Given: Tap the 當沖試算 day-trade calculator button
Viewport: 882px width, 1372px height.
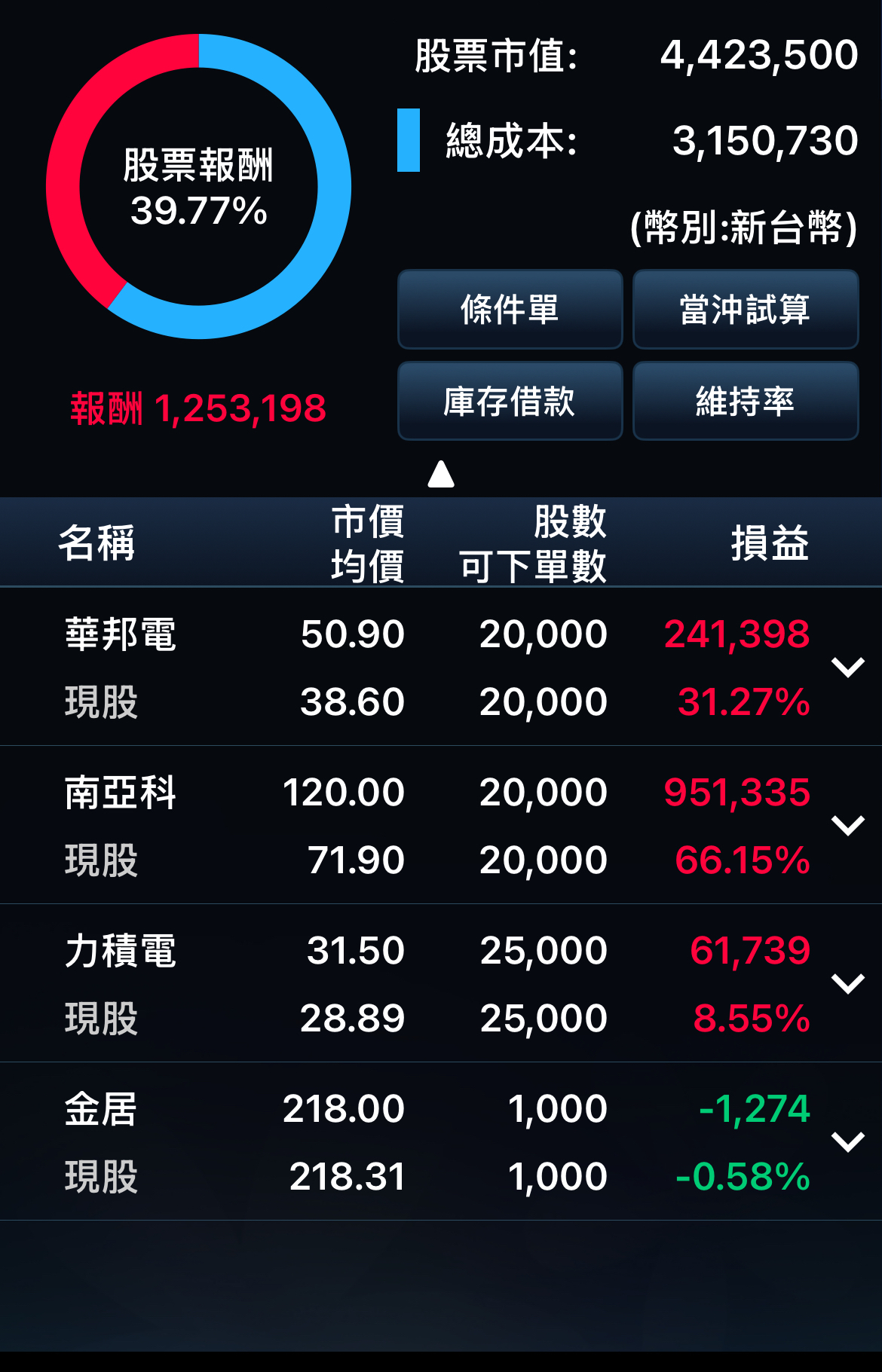Looking at the screenshot, I should (745, 310).
